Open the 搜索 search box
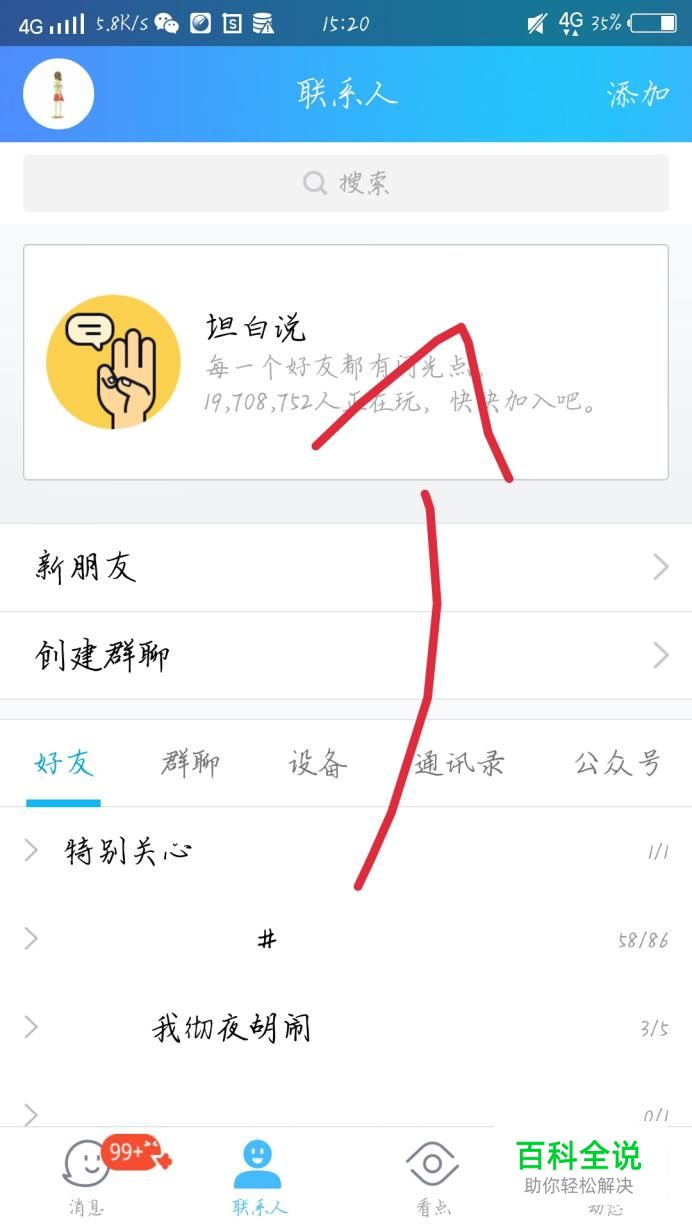 [346, 183]
